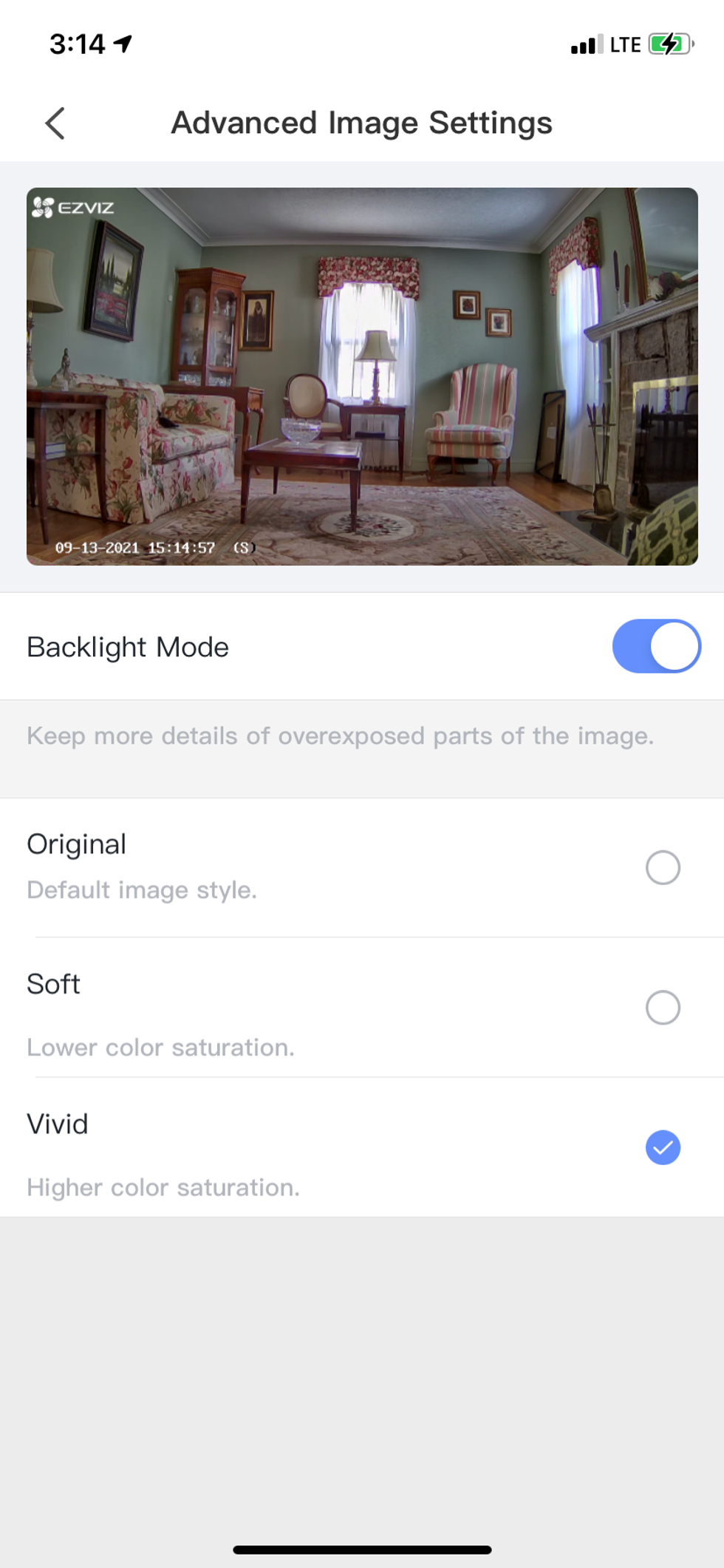Tap the Higher color saturation label
This screenshot has height=1568, width=724.
click(x=163, y=1188)
